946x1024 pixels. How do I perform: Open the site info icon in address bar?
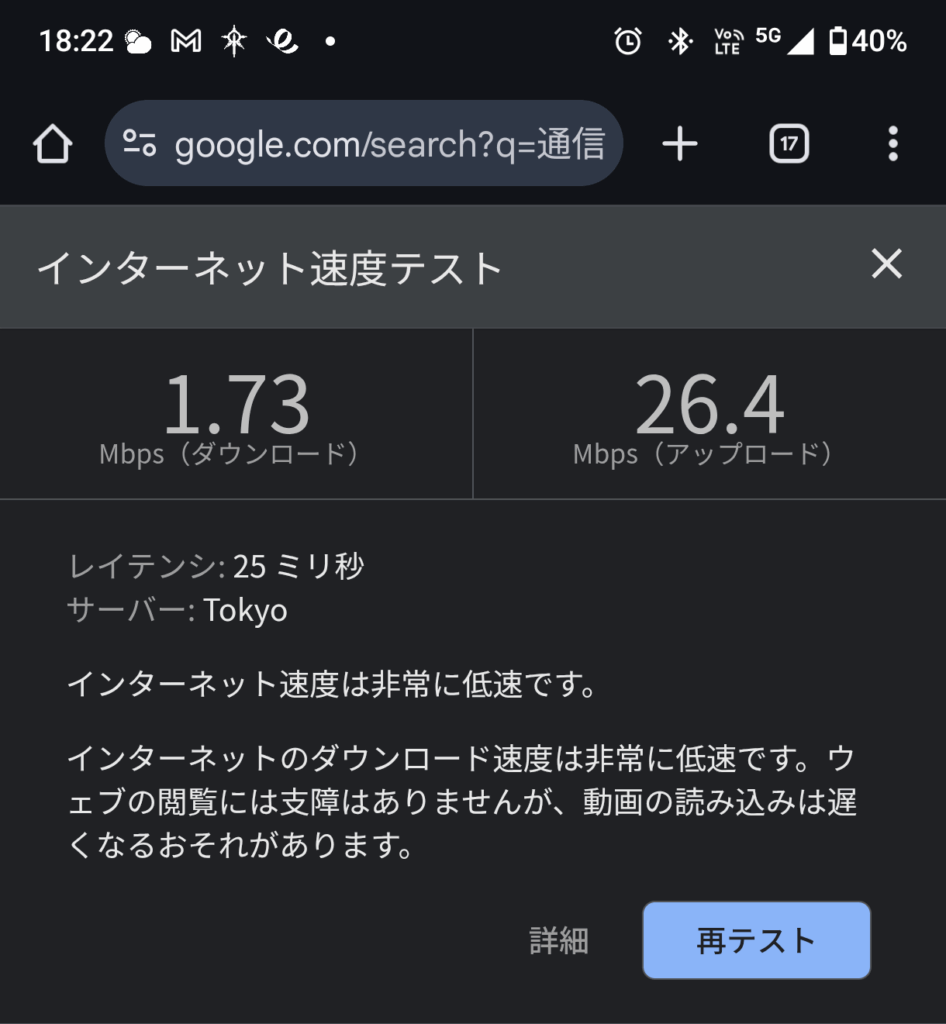tap(140, 144)
